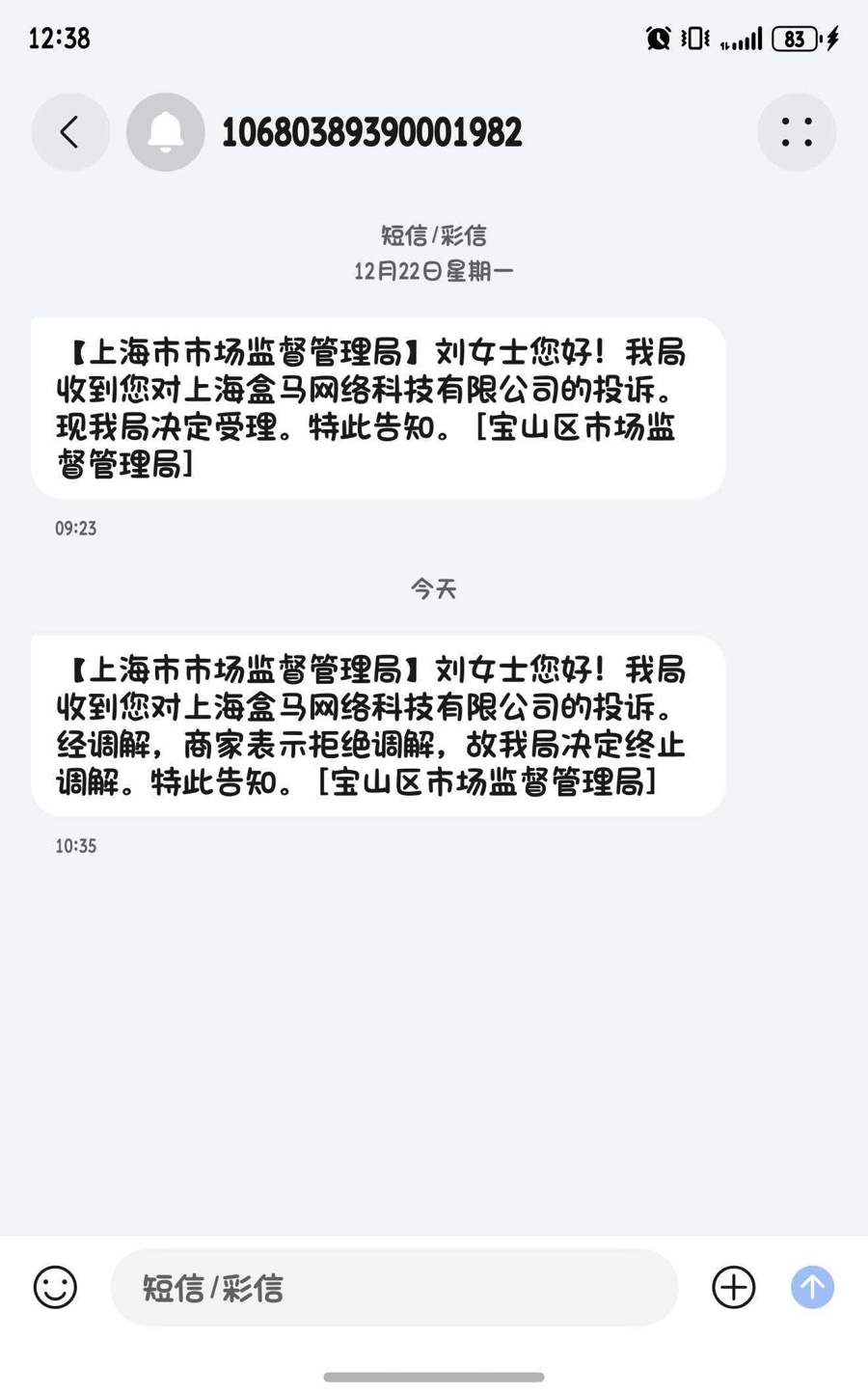Viewport: 868px width, 1394px height.
Task: Tap the signal strength bars icon
Action: 743,38
